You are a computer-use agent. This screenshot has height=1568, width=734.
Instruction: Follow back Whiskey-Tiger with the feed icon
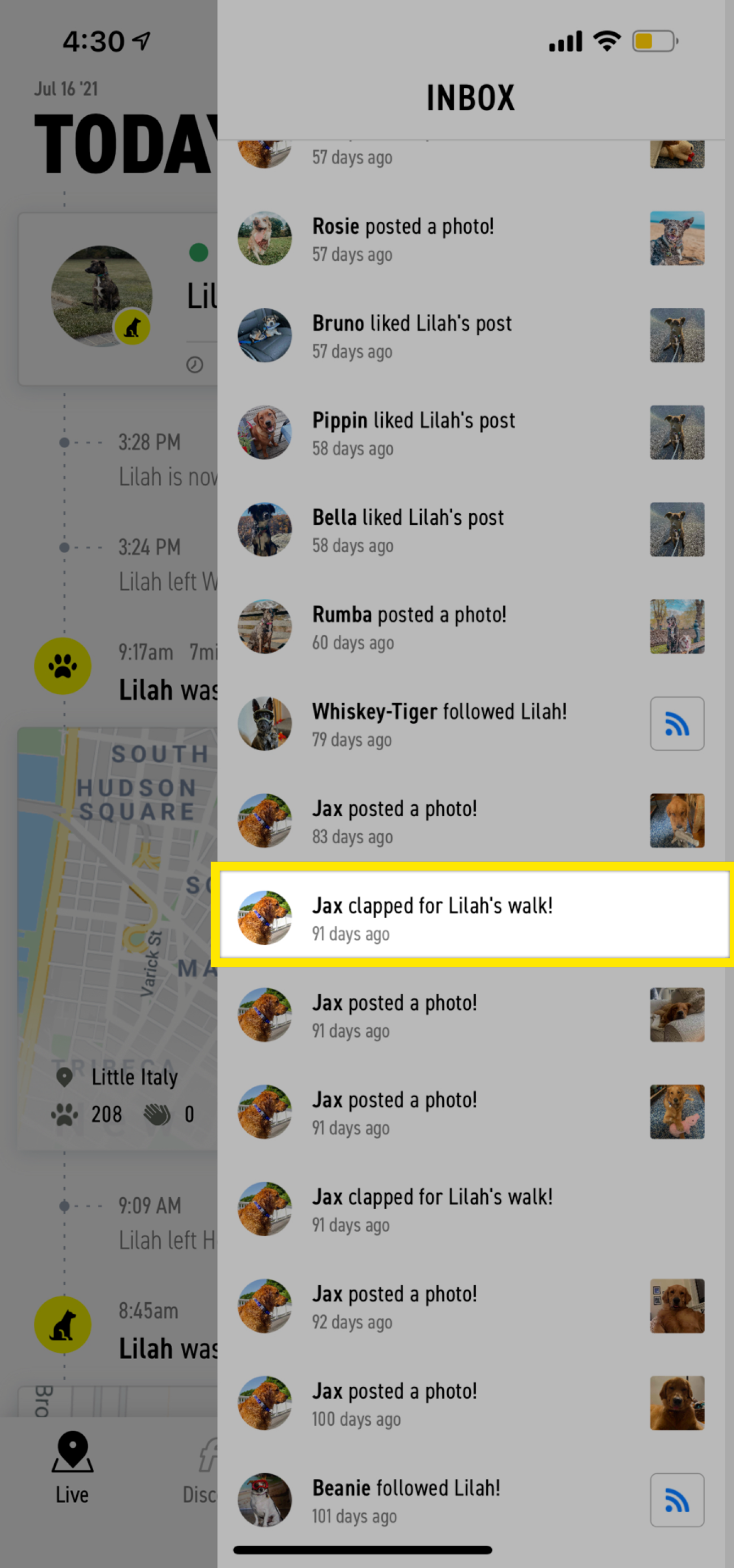click(677, 724)
